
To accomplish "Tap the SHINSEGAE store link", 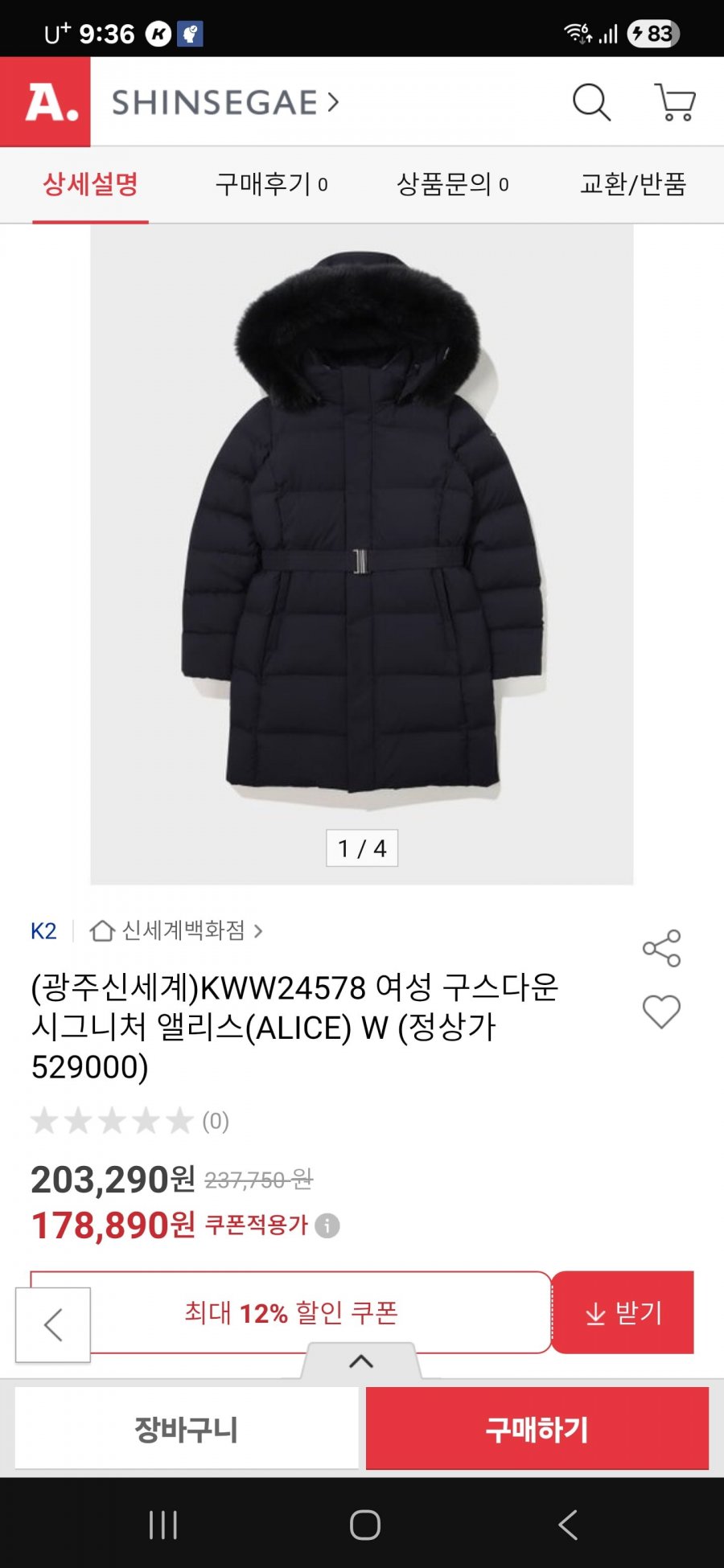I will [225, 103].
